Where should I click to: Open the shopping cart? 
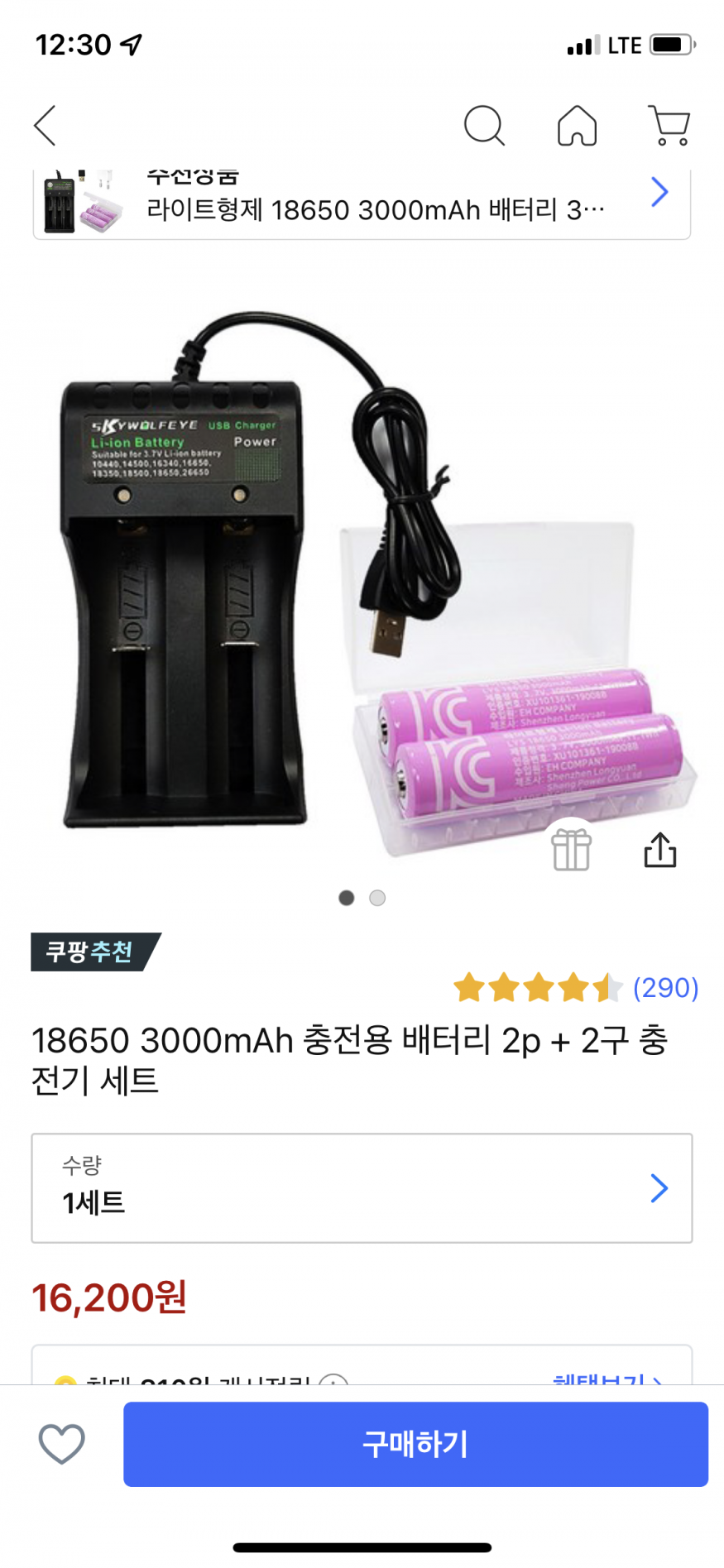point(669,126)
